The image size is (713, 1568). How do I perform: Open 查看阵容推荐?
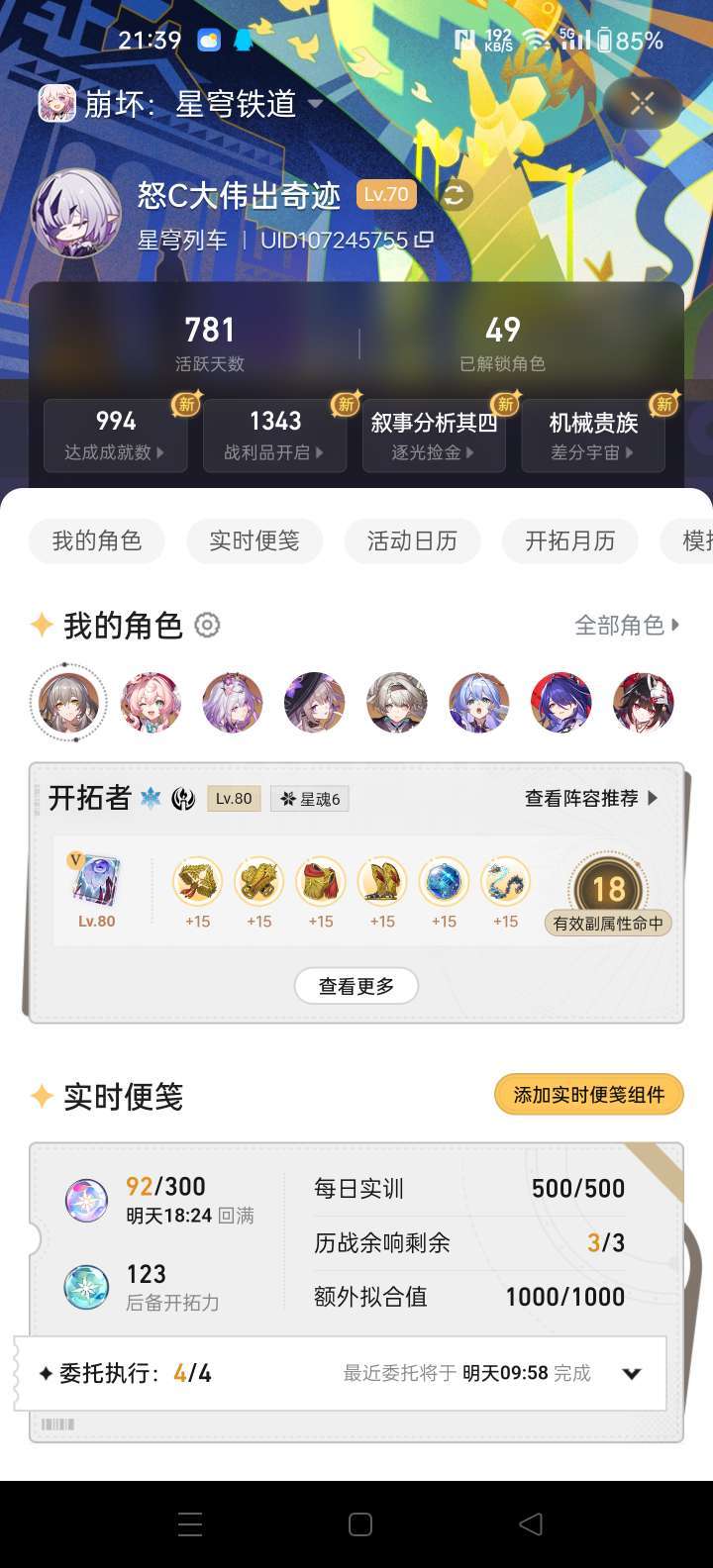click(x=591, y=798)
